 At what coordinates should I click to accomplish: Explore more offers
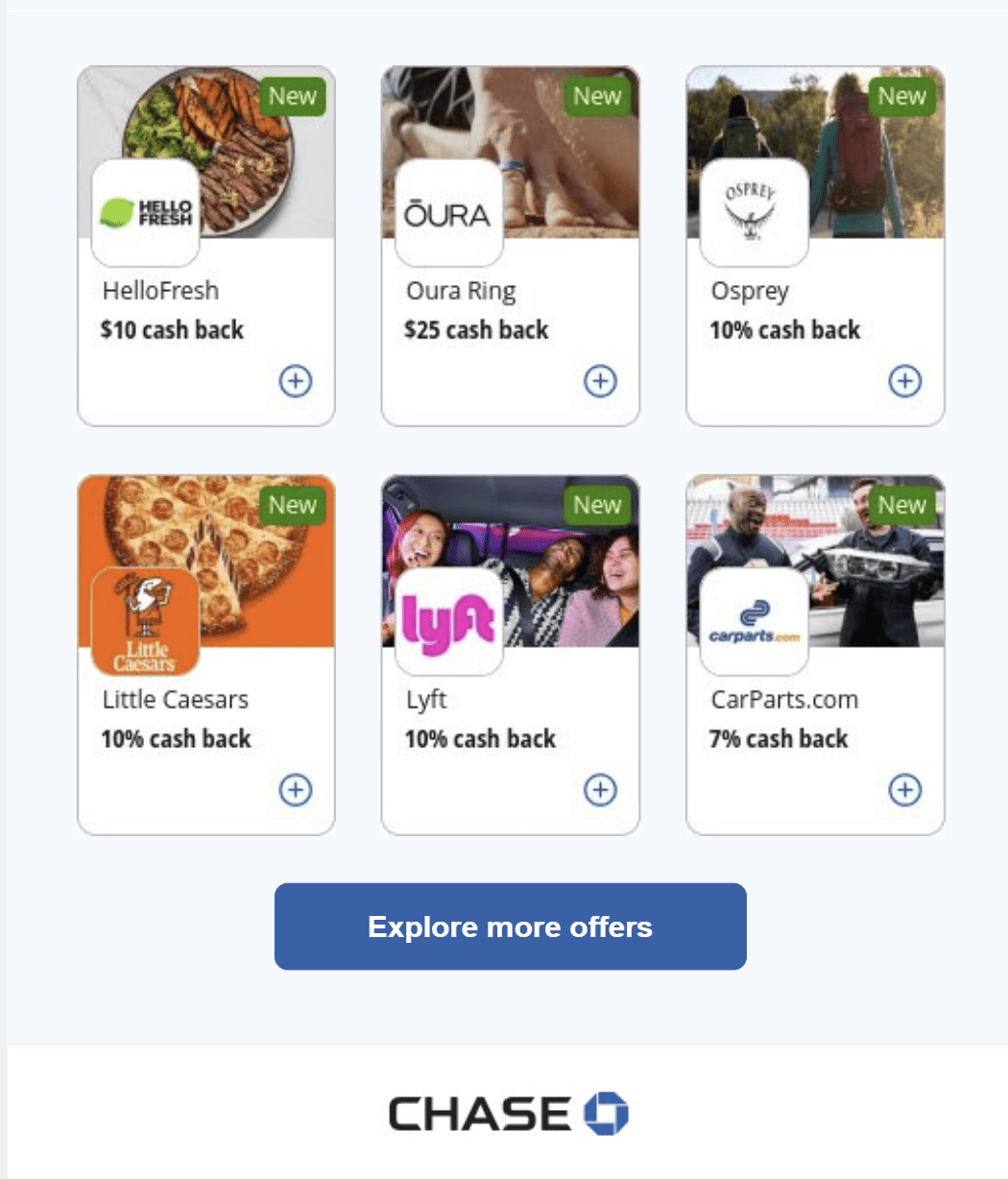pyautogui.click(x=510, y=926)
